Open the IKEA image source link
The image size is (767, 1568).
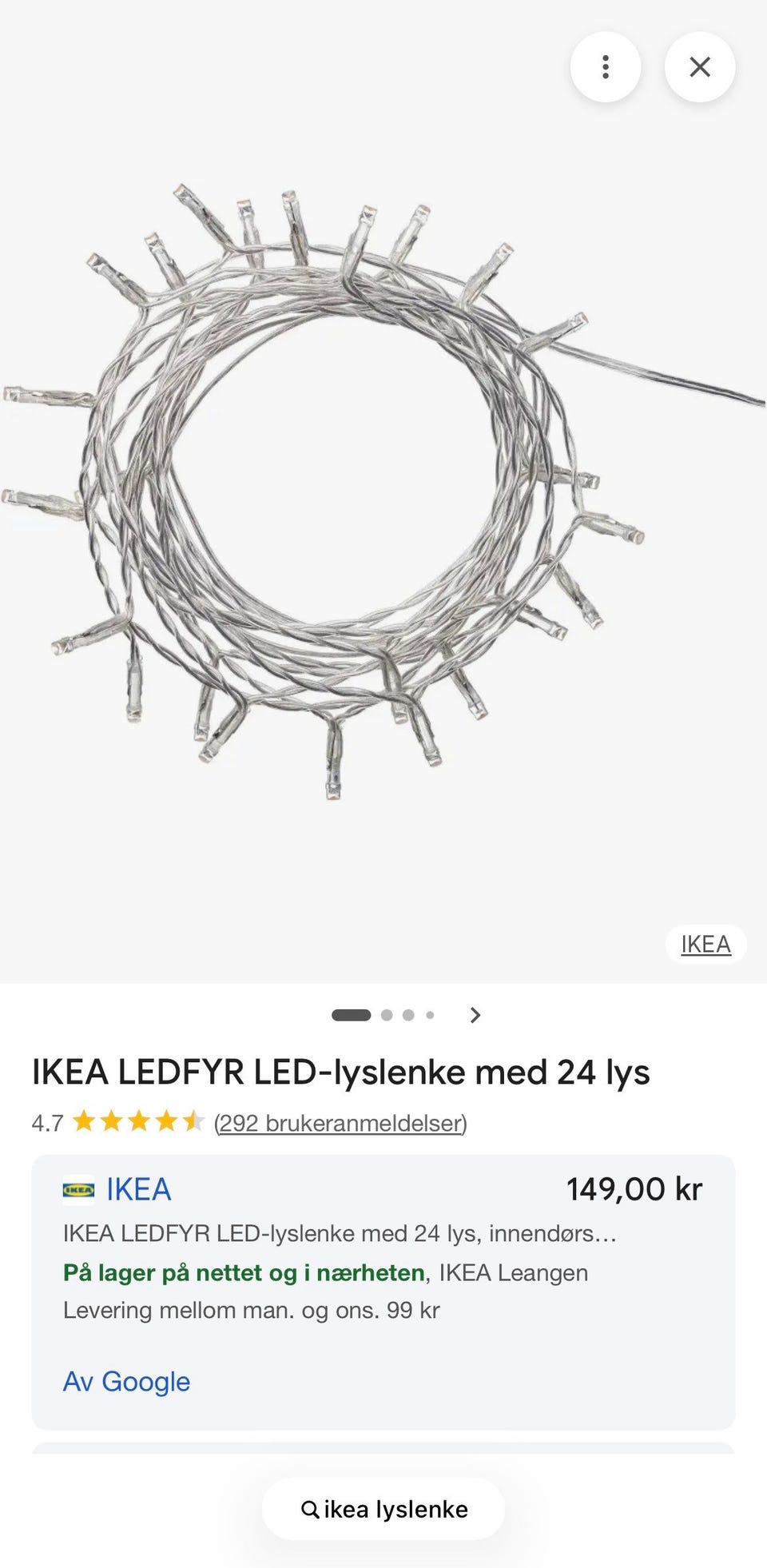pyautogui.click(x=705, y=944)
